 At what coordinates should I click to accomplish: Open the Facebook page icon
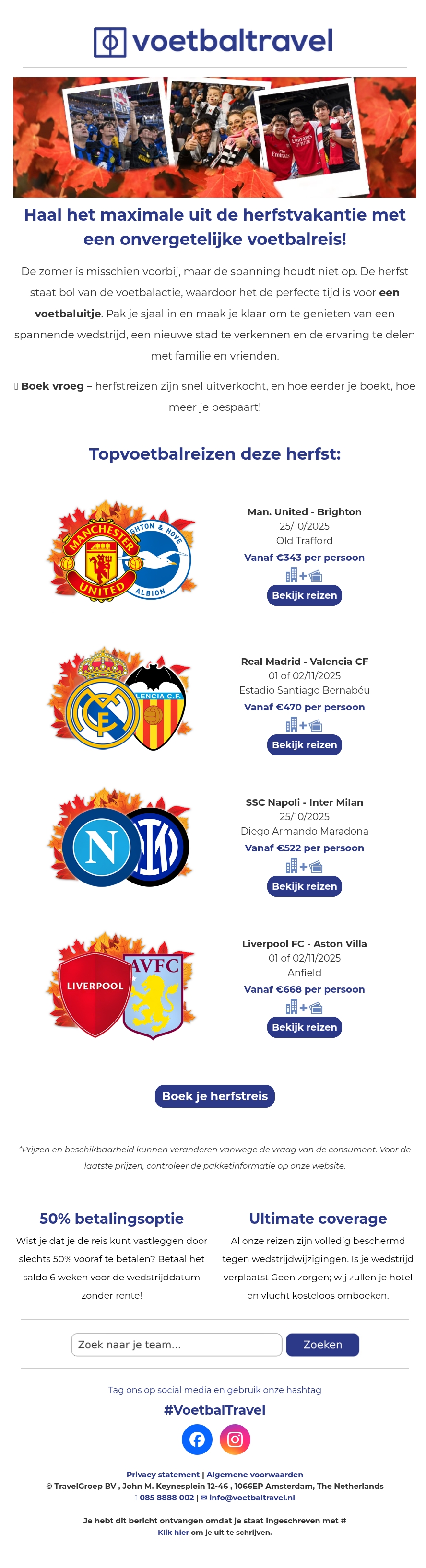point(197,1439)
